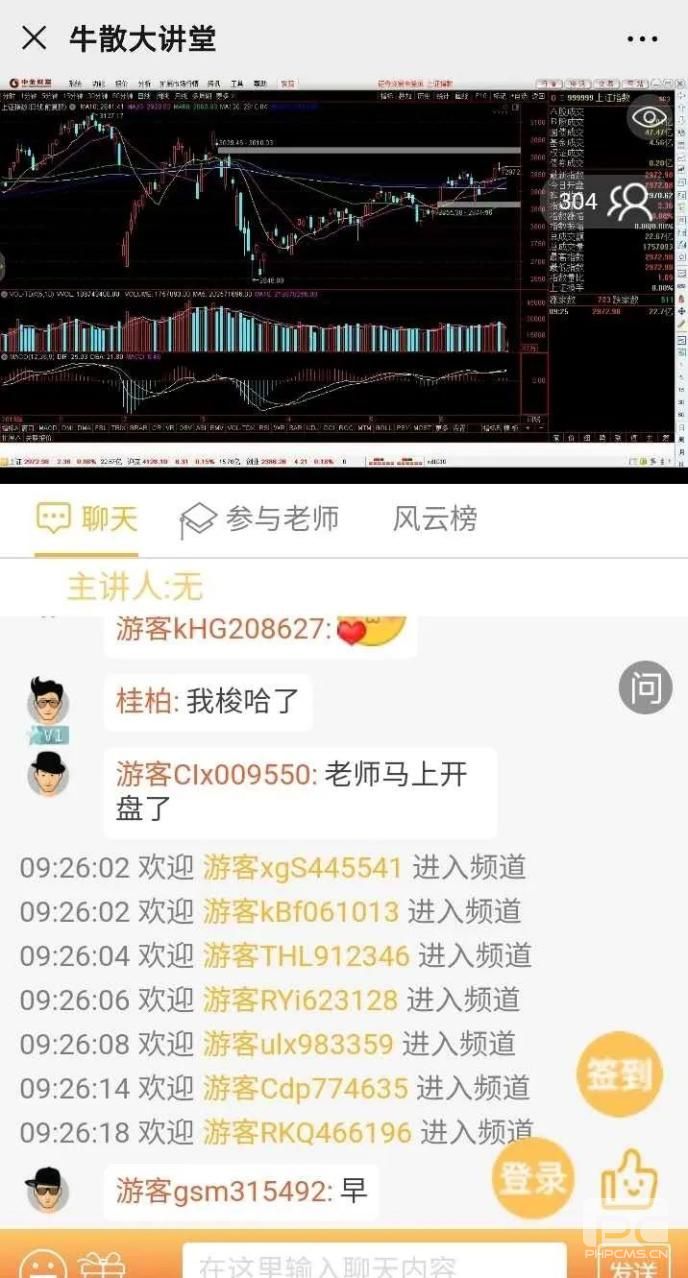Open 桂柏's avatar profile
This screenshot has width=688, height=1278.
[x=47, y=701]
